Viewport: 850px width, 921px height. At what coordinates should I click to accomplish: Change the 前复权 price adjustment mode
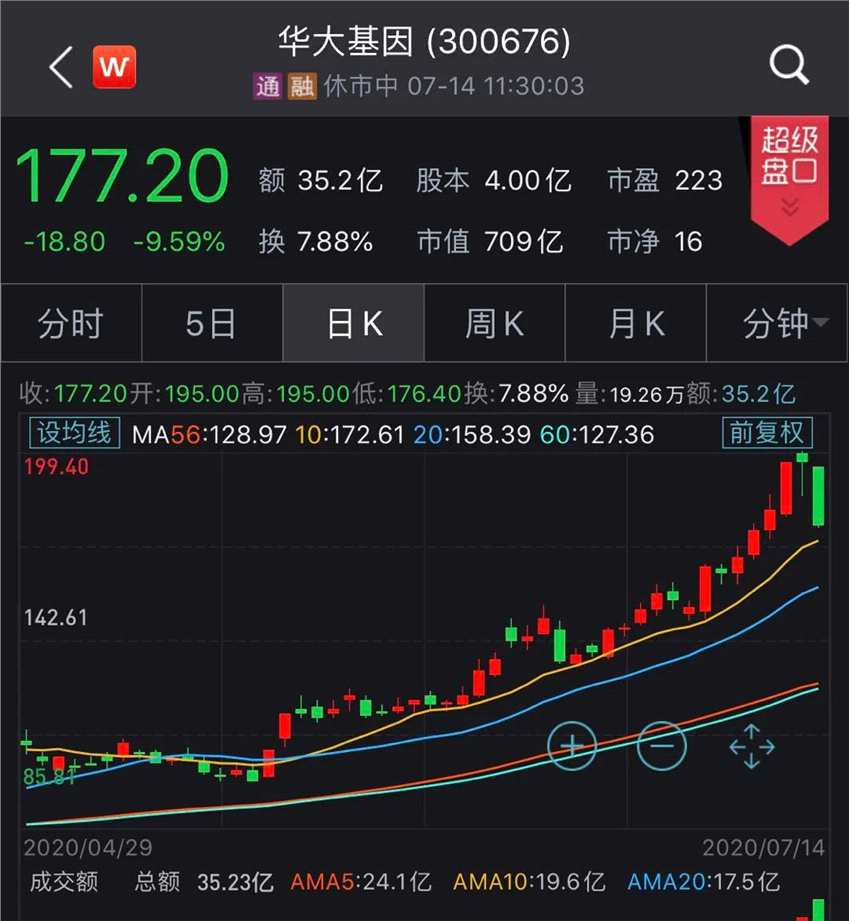pos(768,434)
